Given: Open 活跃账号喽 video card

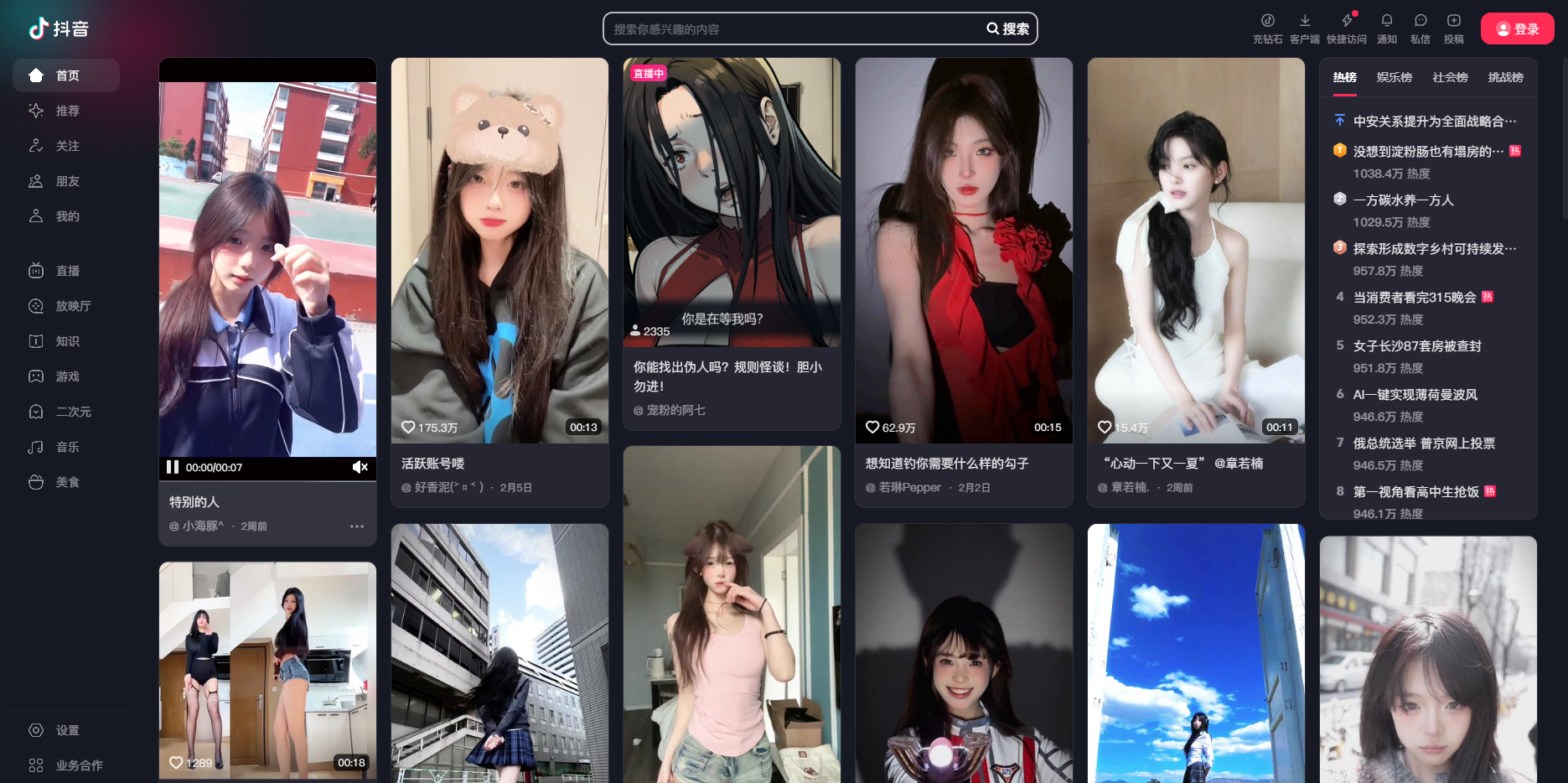Looking at the screenshot, I should (x=499, y=251).
